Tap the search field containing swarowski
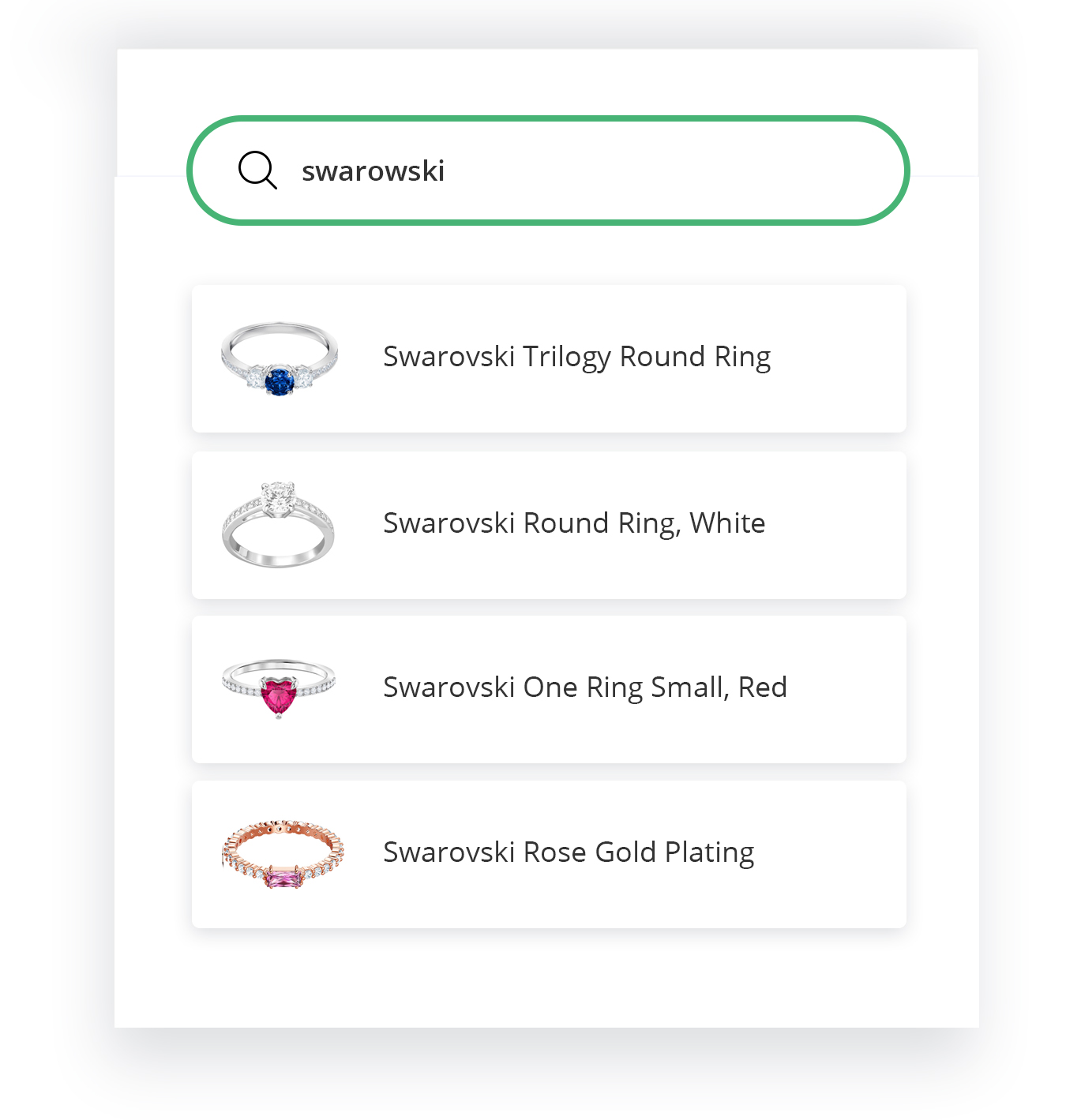This screenshot has width=1081, height=1120. point(584,170)
